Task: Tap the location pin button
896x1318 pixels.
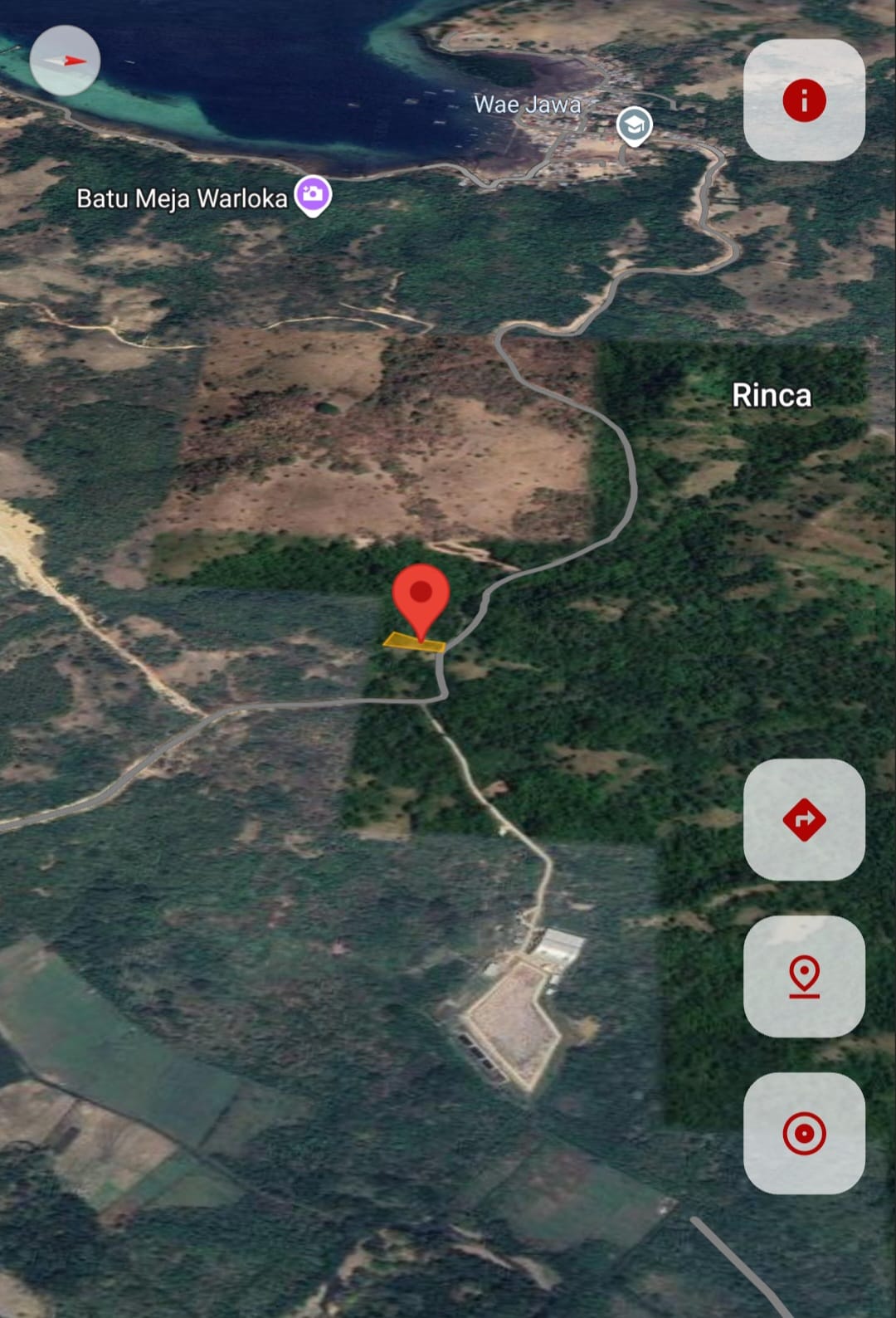Action: 804,976
